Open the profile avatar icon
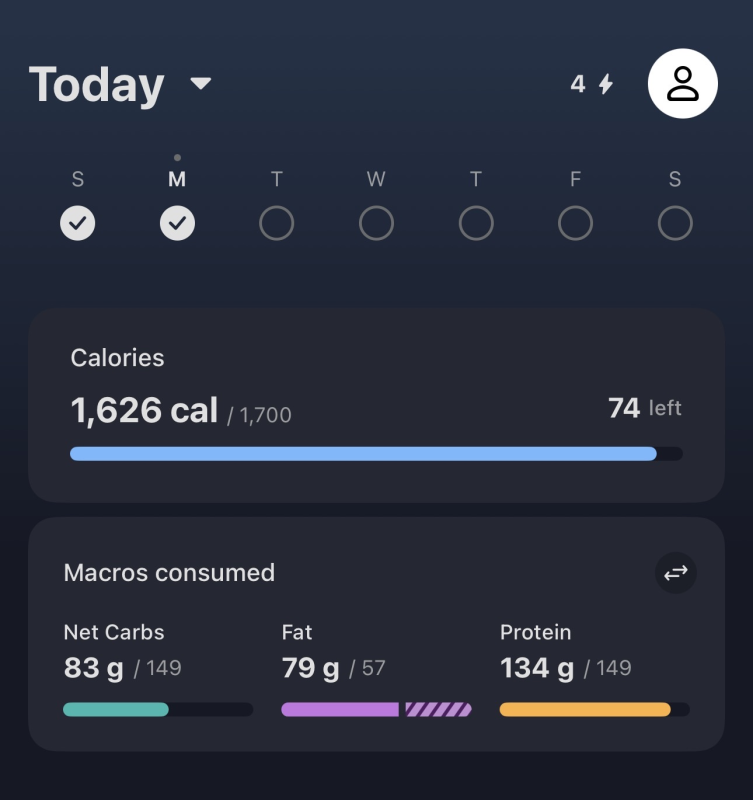 683,84
